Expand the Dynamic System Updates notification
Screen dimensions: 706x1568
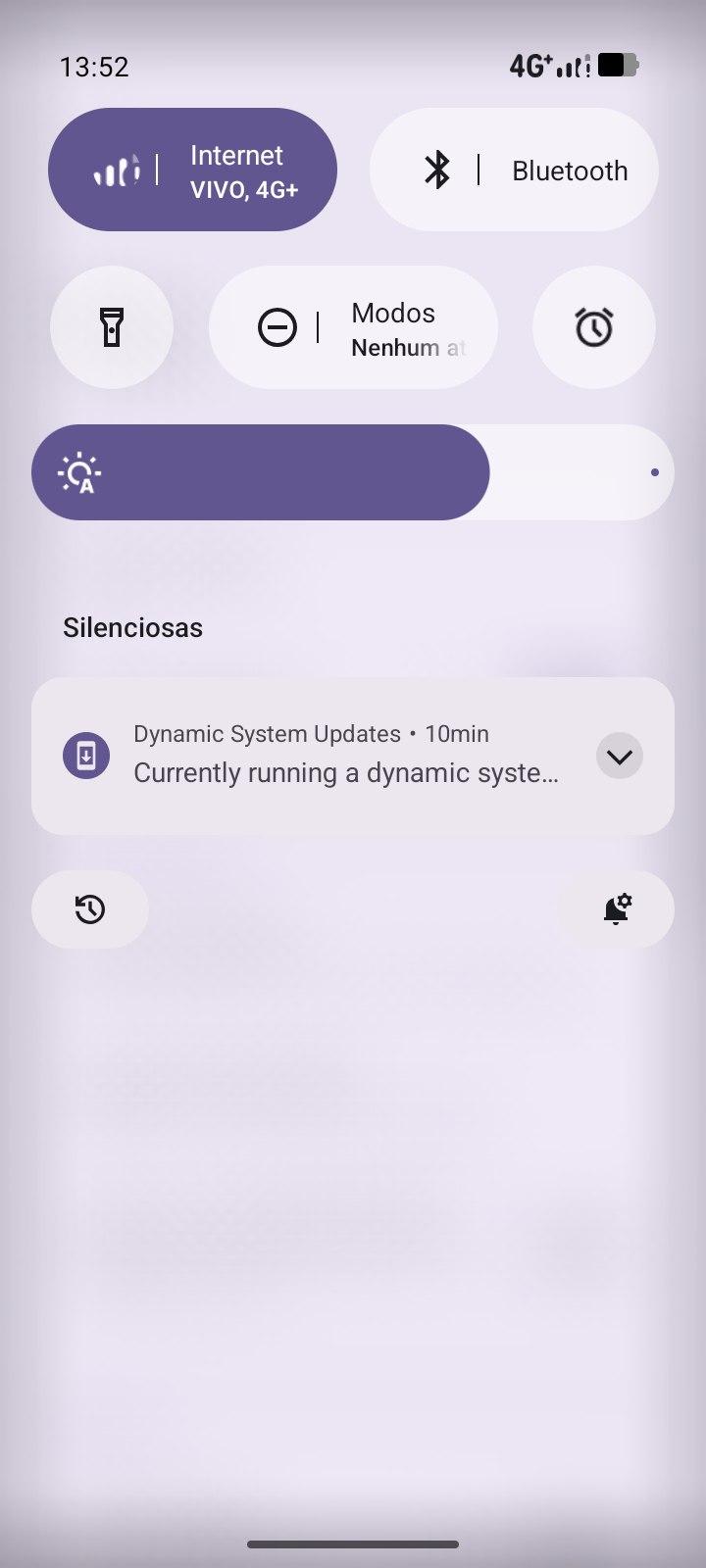(x=619, y=756)
